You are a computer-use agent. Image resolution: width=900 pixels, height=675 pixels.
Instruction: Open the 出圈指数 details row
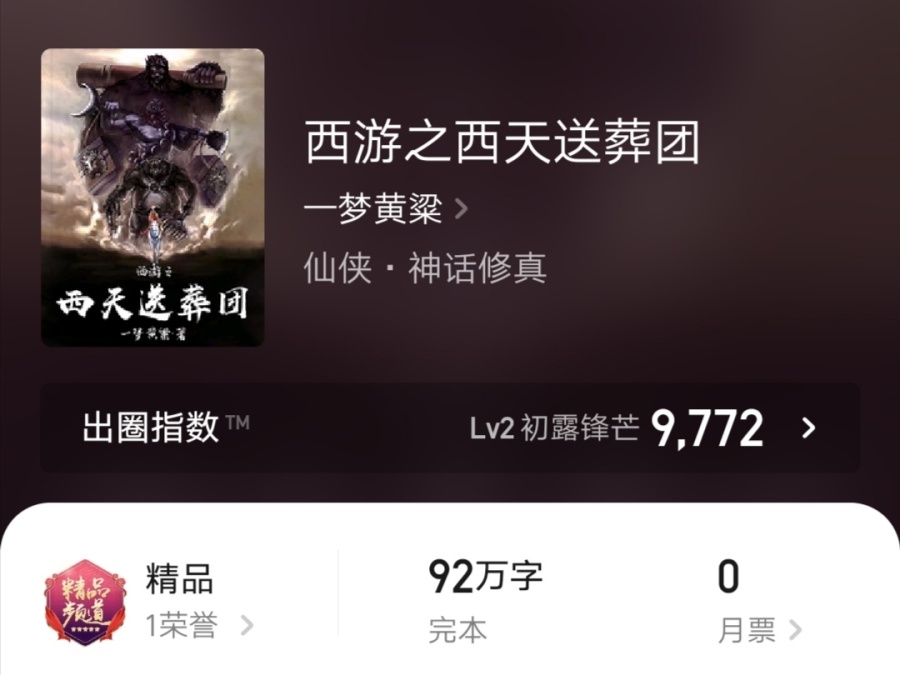449,428
